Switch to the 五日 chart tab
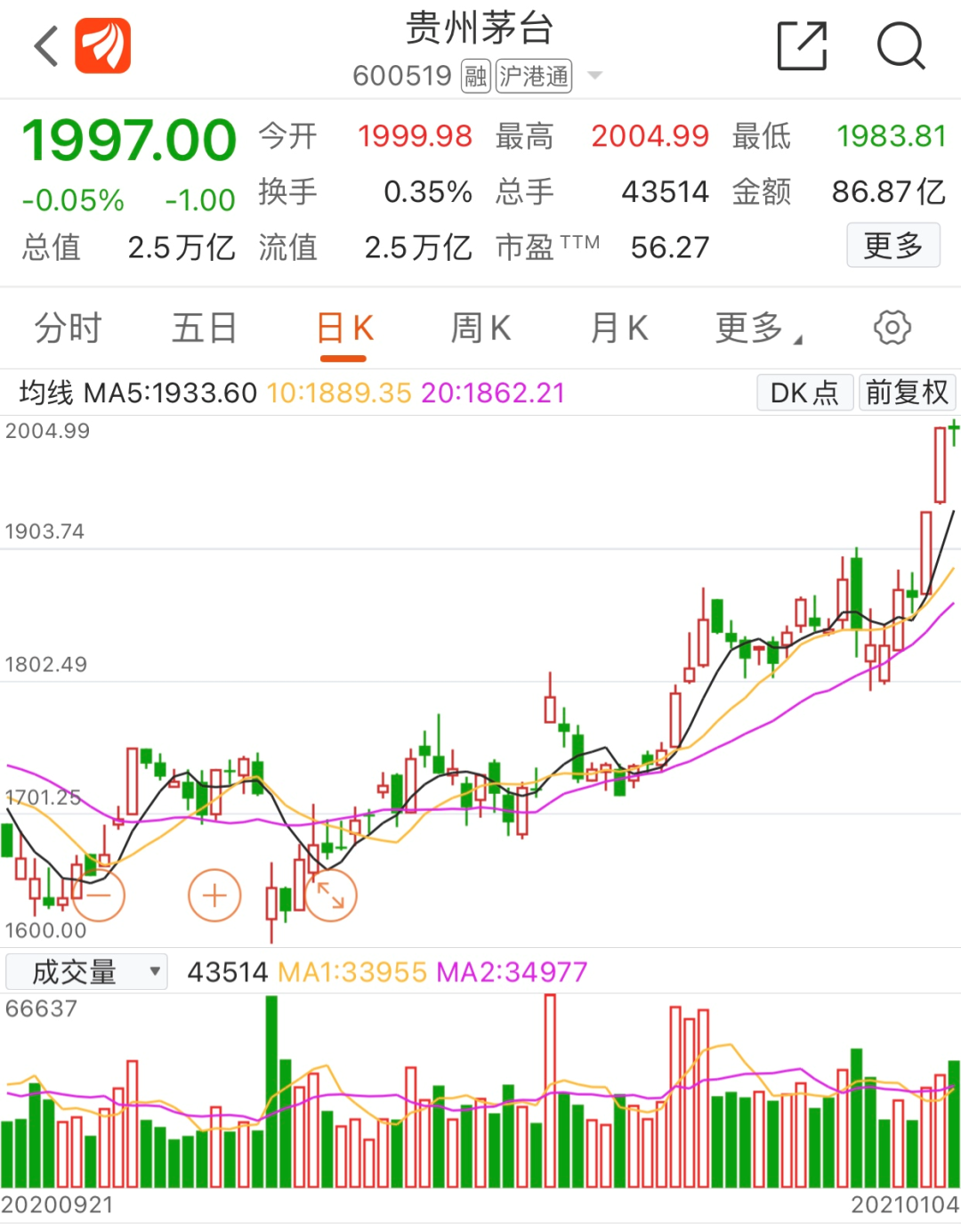 point(204,328)
